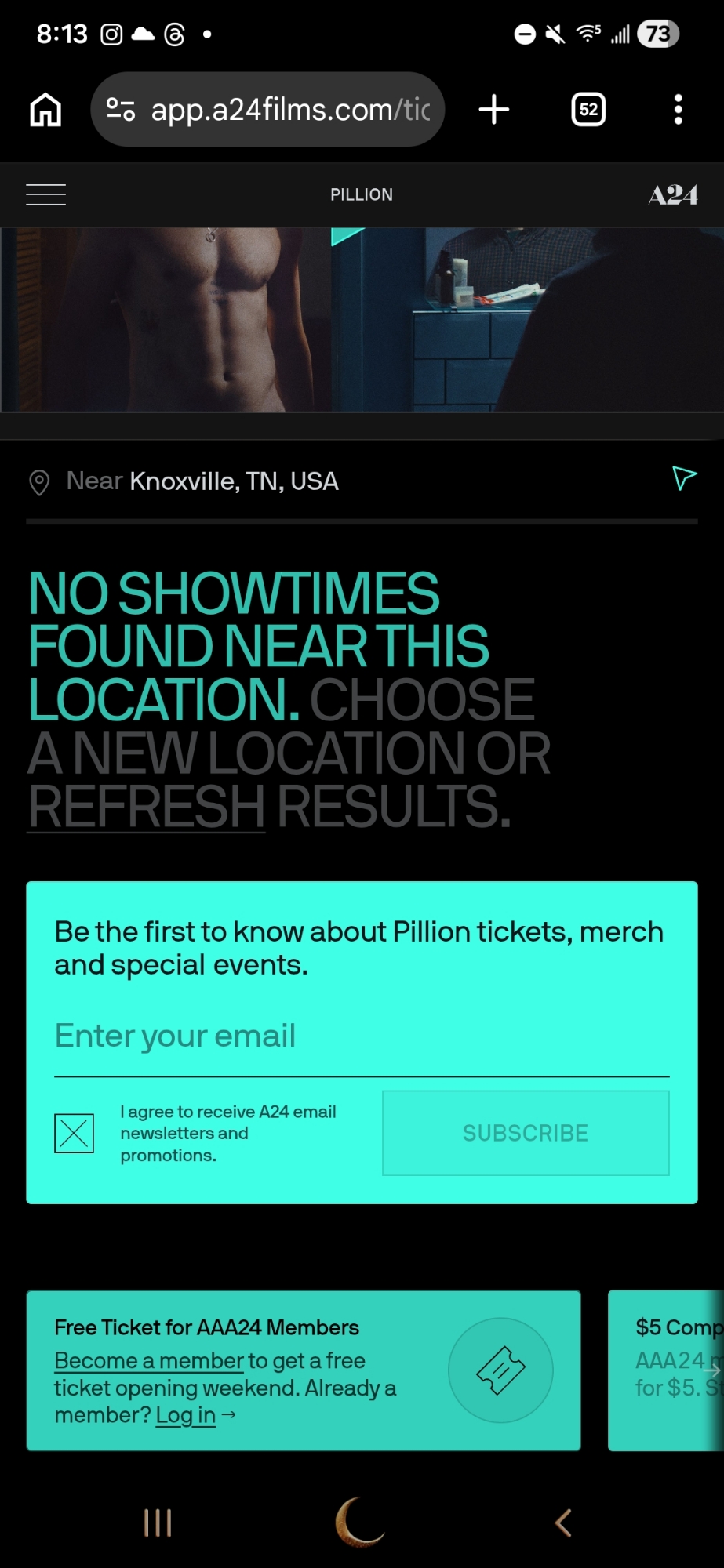Open the recent apps view
Viewport: 724px width, 1568px height.
click(x=158, y=1523)
